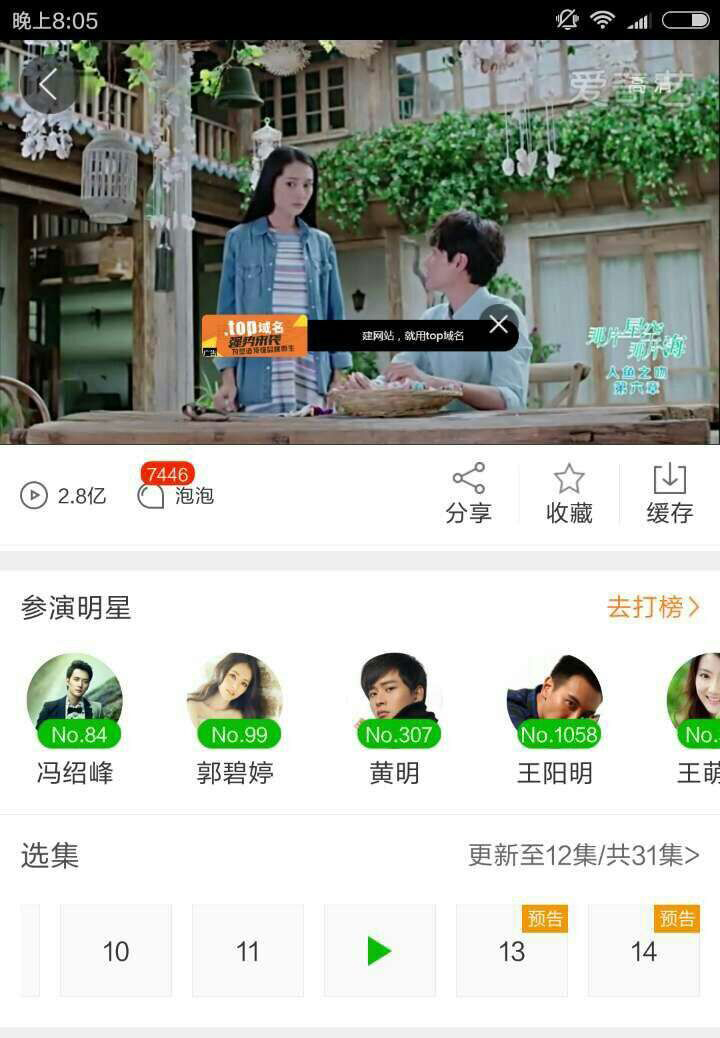Share this video via 分享
720x1038 pixels.
468,493
